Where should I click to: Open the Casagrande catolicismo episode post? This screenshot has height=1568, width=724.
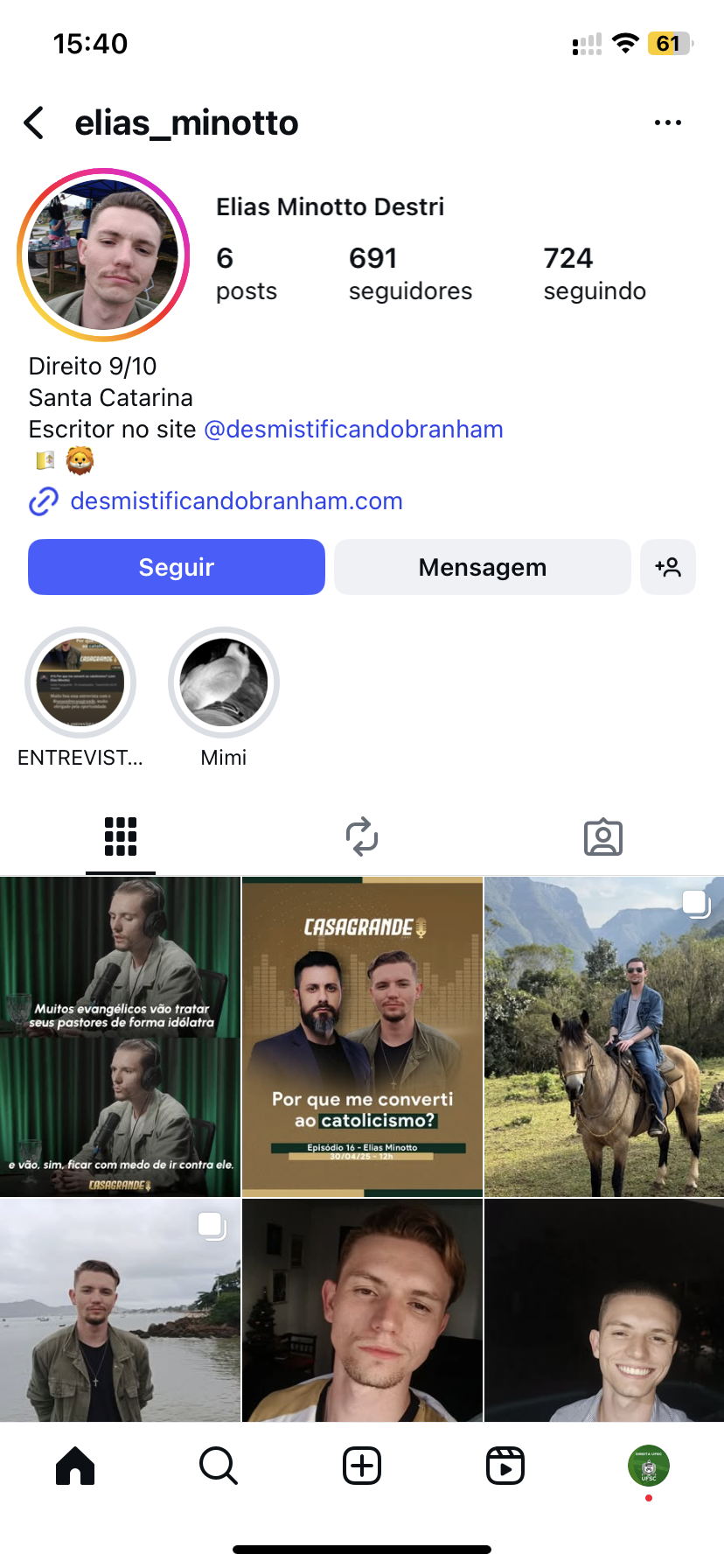click(362, 1036)
